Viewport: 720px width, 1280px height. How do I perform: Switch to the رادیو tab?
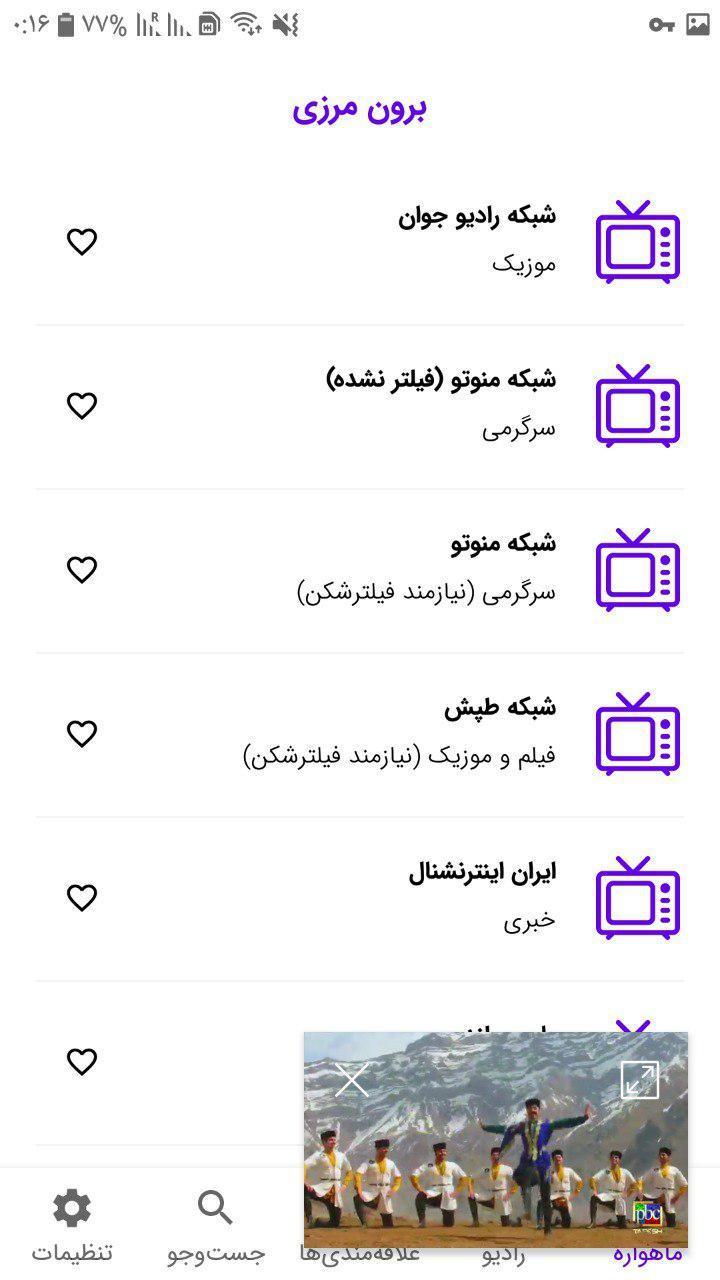click(x=504, y=1258)
